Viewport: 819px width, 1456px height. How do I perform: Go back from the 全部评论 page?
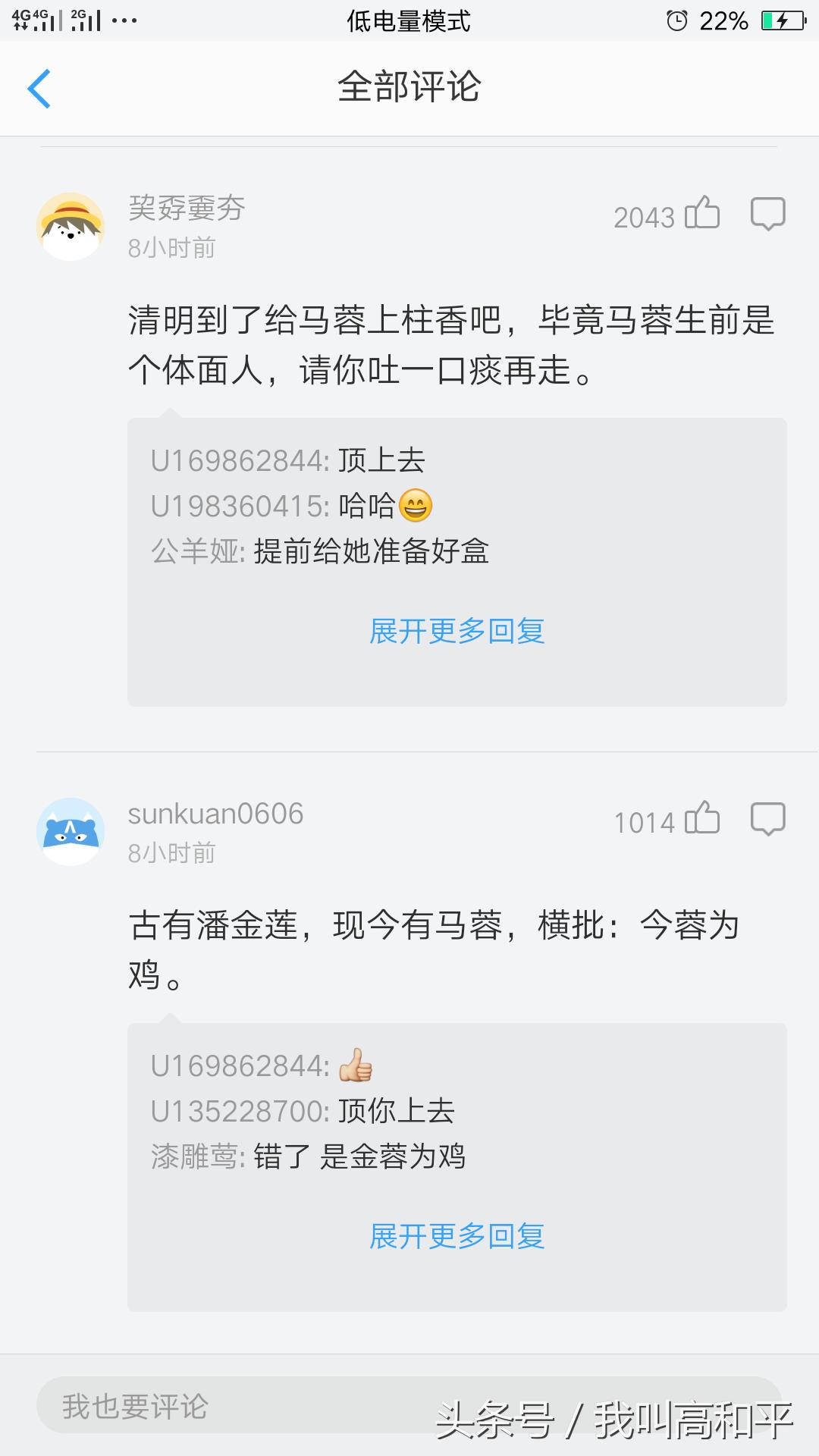click(39, 89)
